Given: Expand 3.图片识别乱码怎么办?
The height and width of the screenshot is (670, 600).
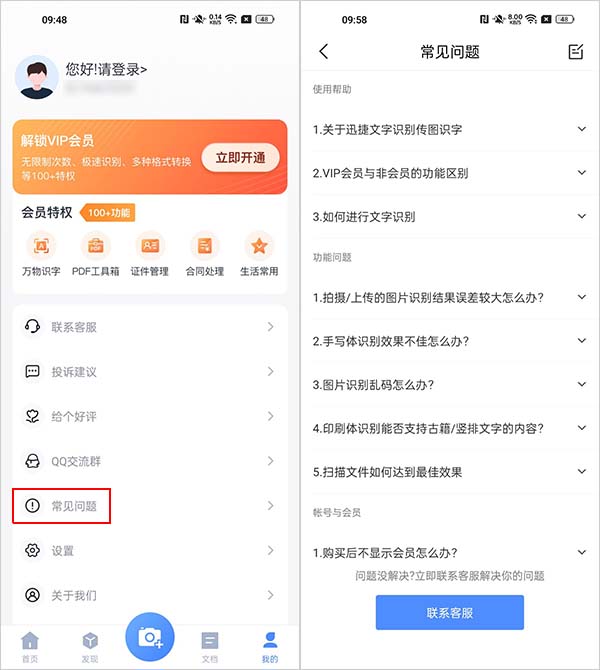Looking at the screenshot, I should point(448,385).
